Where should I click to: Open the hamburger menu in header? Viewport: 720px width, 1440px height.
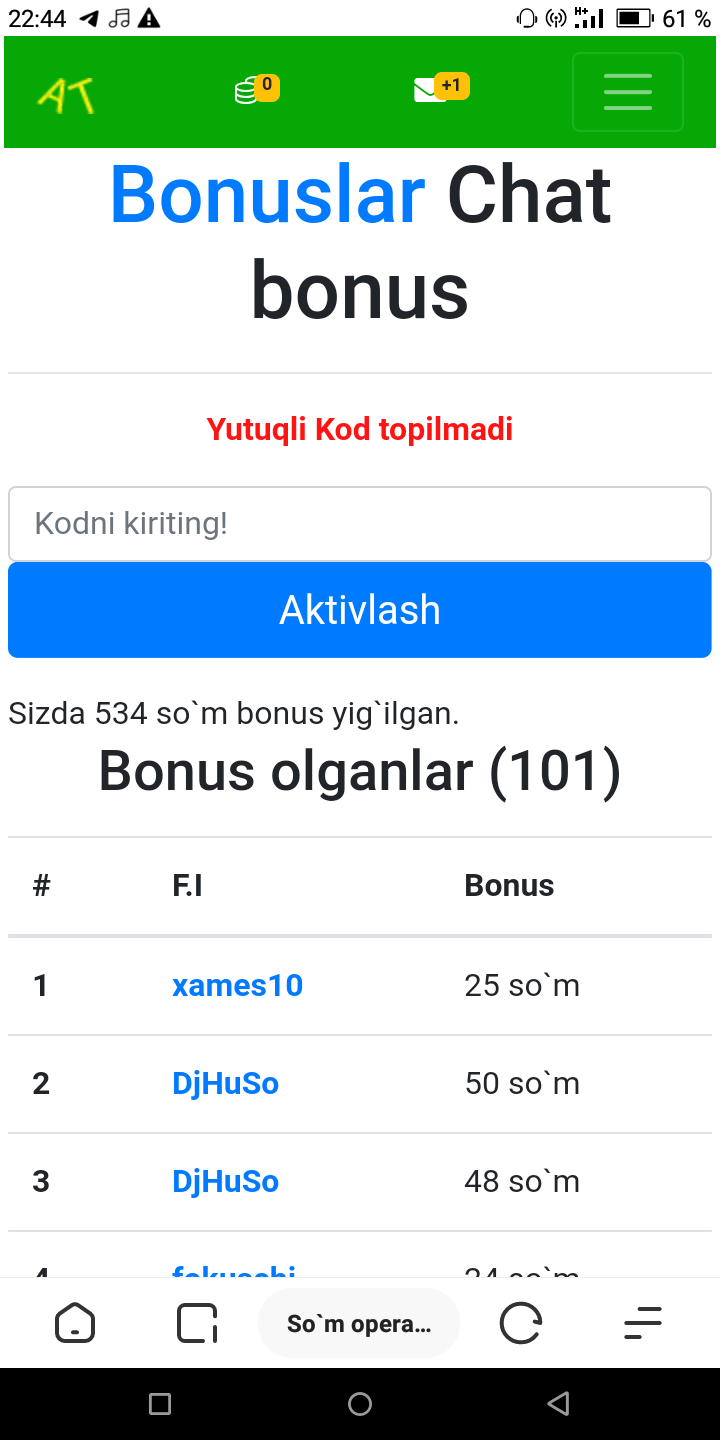coord(627,92)
